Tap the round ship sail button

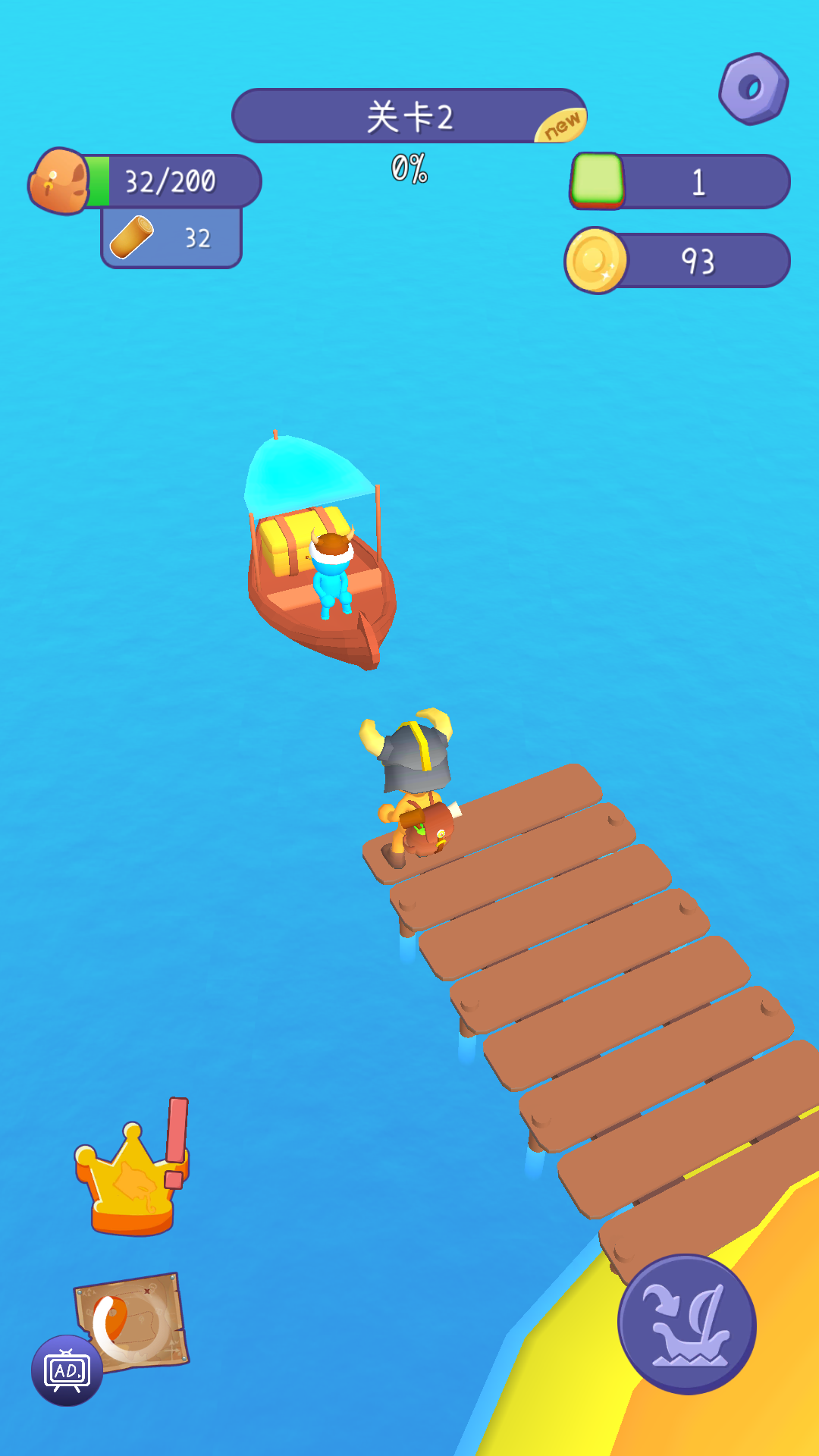(687, 1323)
